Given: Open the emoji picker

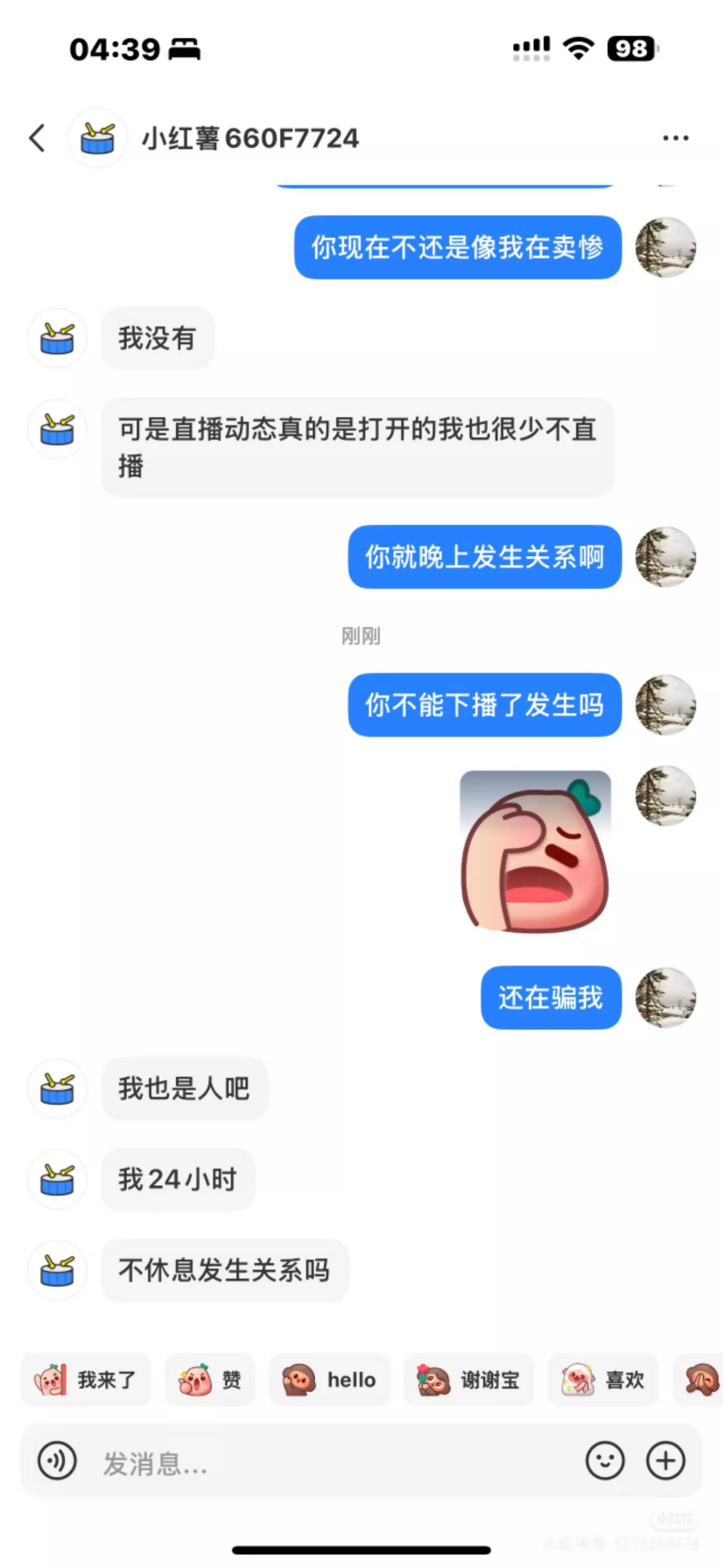Looking at the screenshot, I should click(x=604, y=1461).
